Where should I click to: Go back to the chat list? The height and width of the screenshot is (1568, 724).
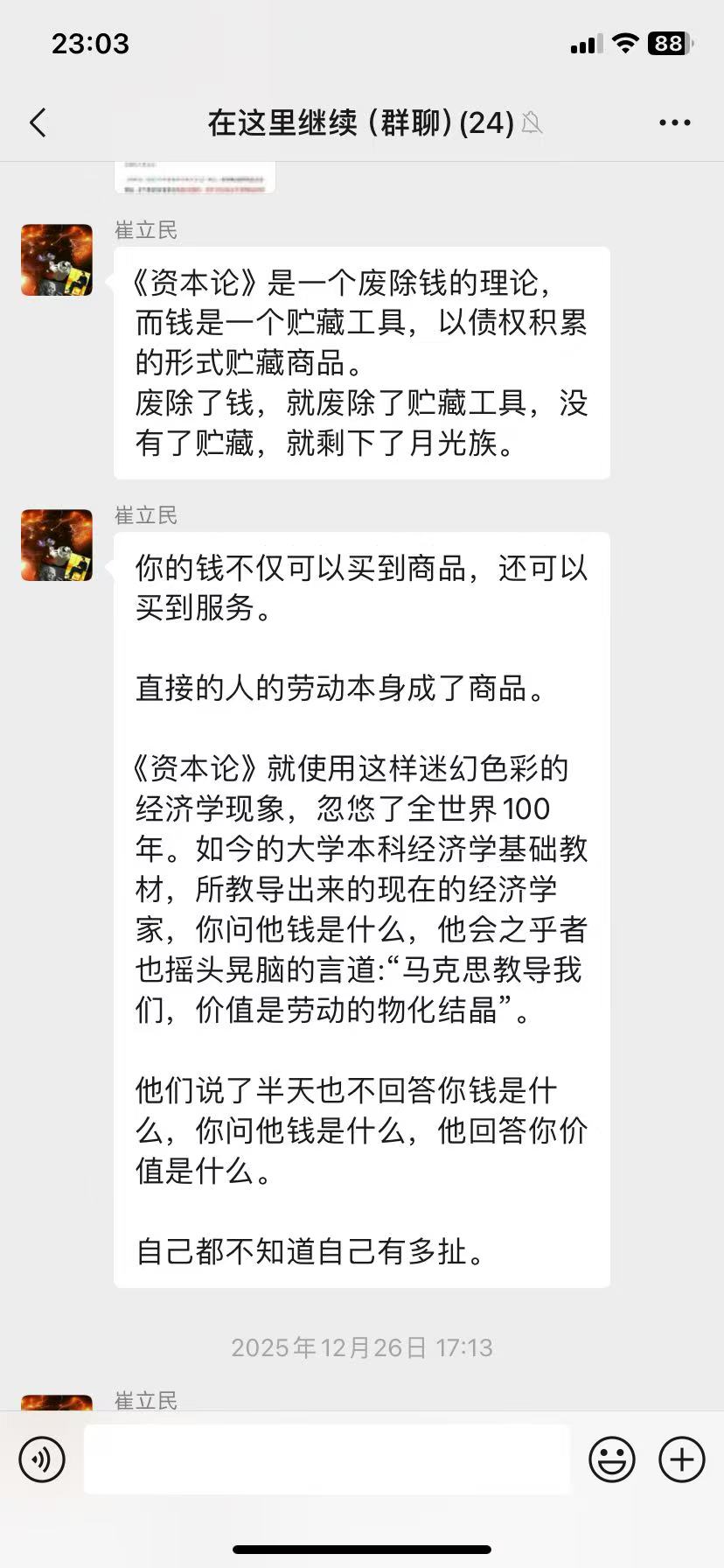coord(38,123)
